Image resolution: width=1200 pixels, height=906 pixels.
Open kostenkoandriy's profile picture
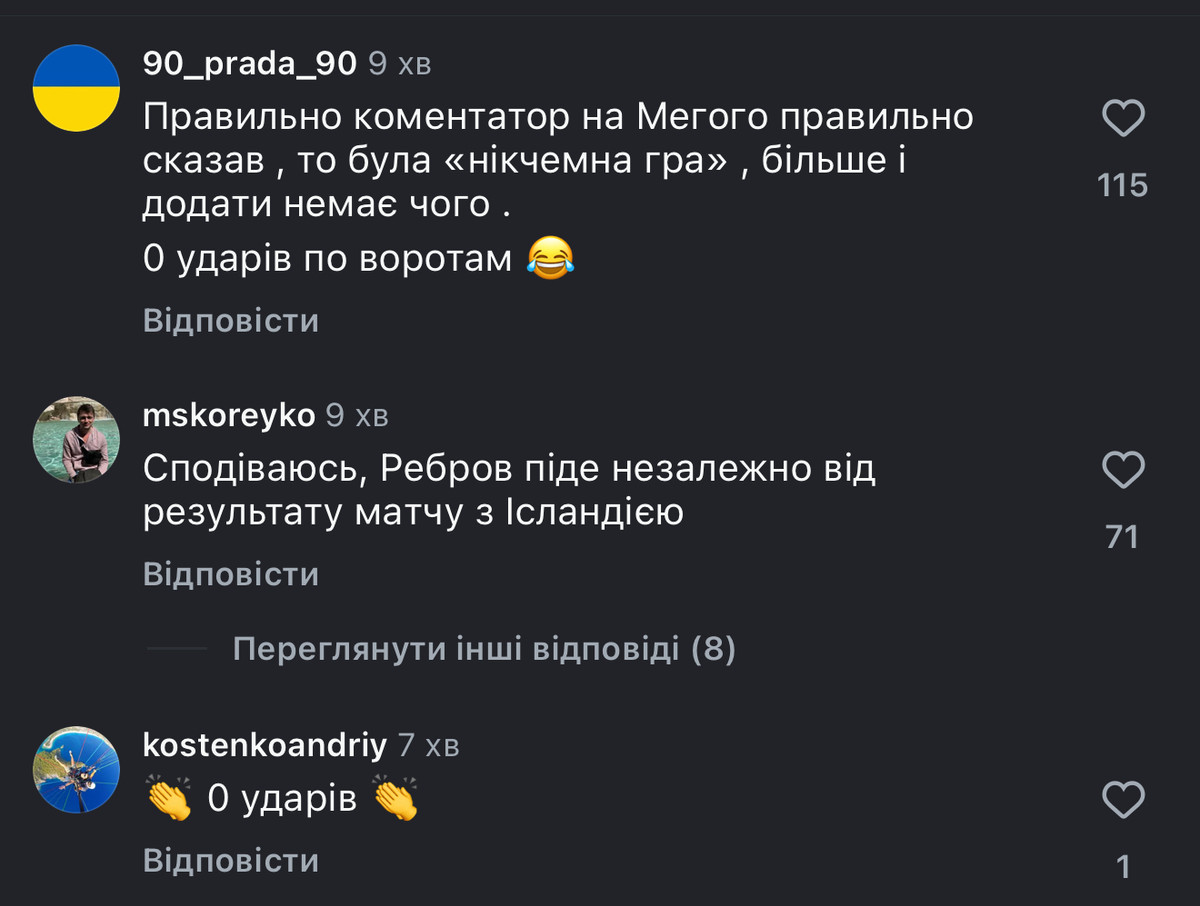point(77,770)
